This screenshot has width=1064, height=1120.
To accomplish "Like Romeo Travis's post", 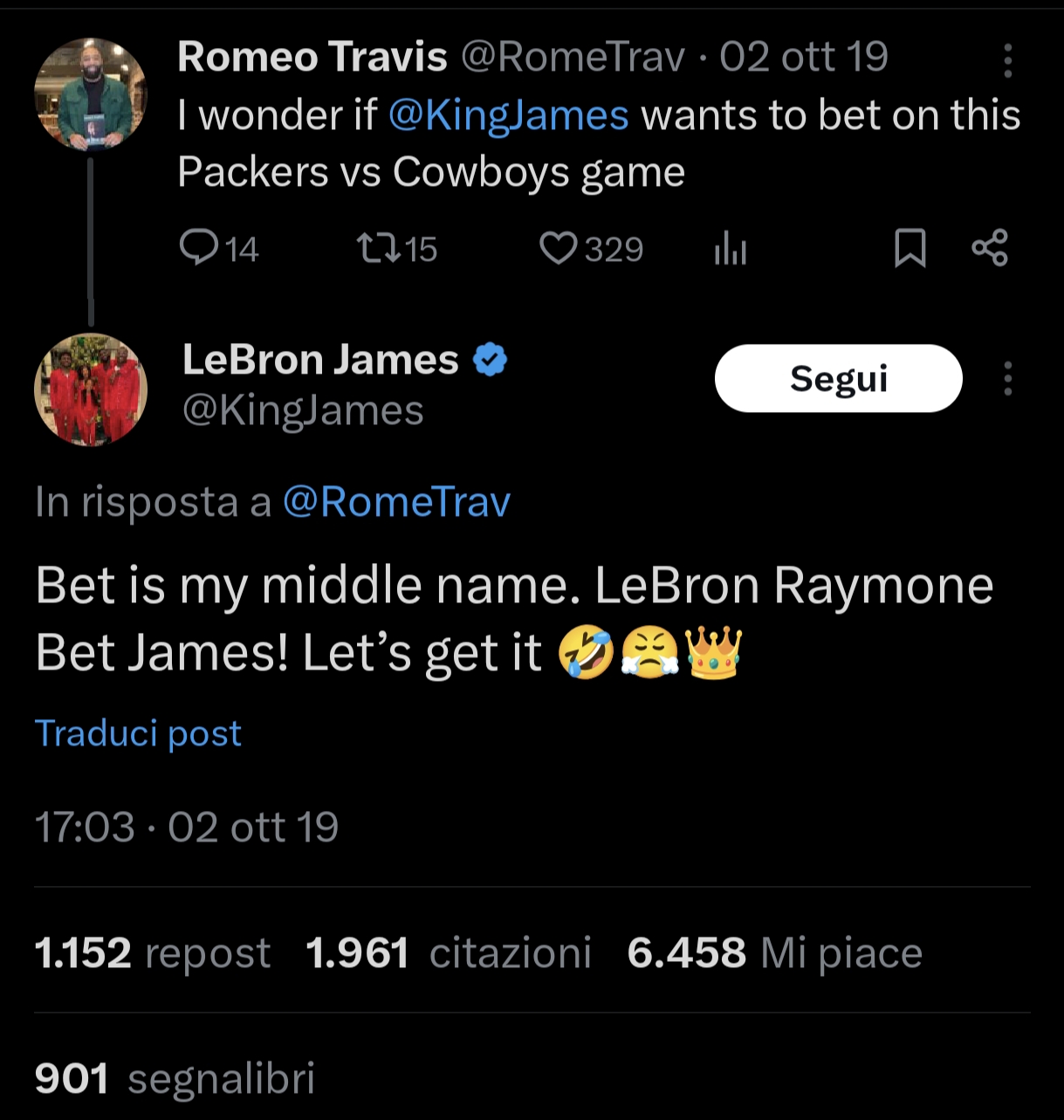I will point(559,248).
